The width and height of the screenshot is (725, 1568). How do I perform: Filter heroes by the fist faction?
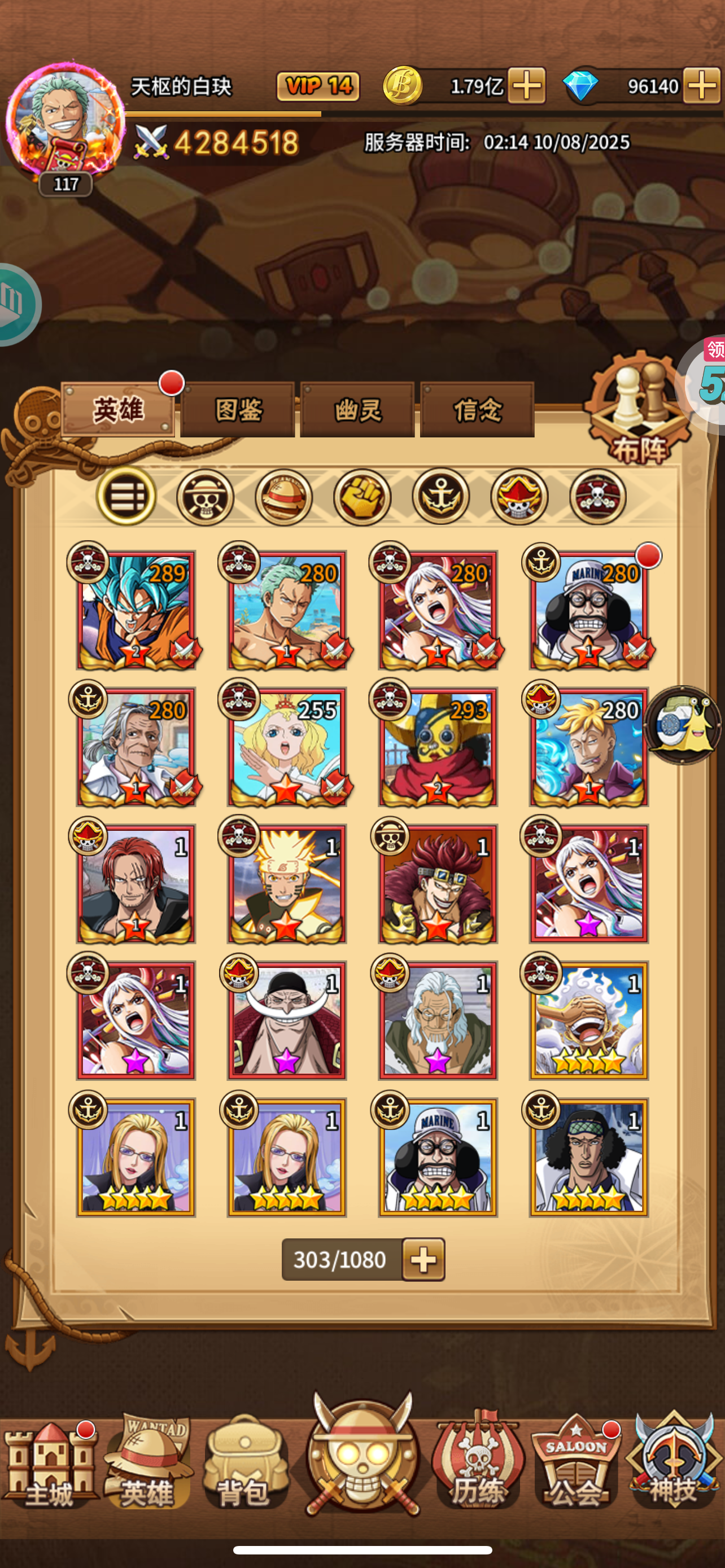362,497
